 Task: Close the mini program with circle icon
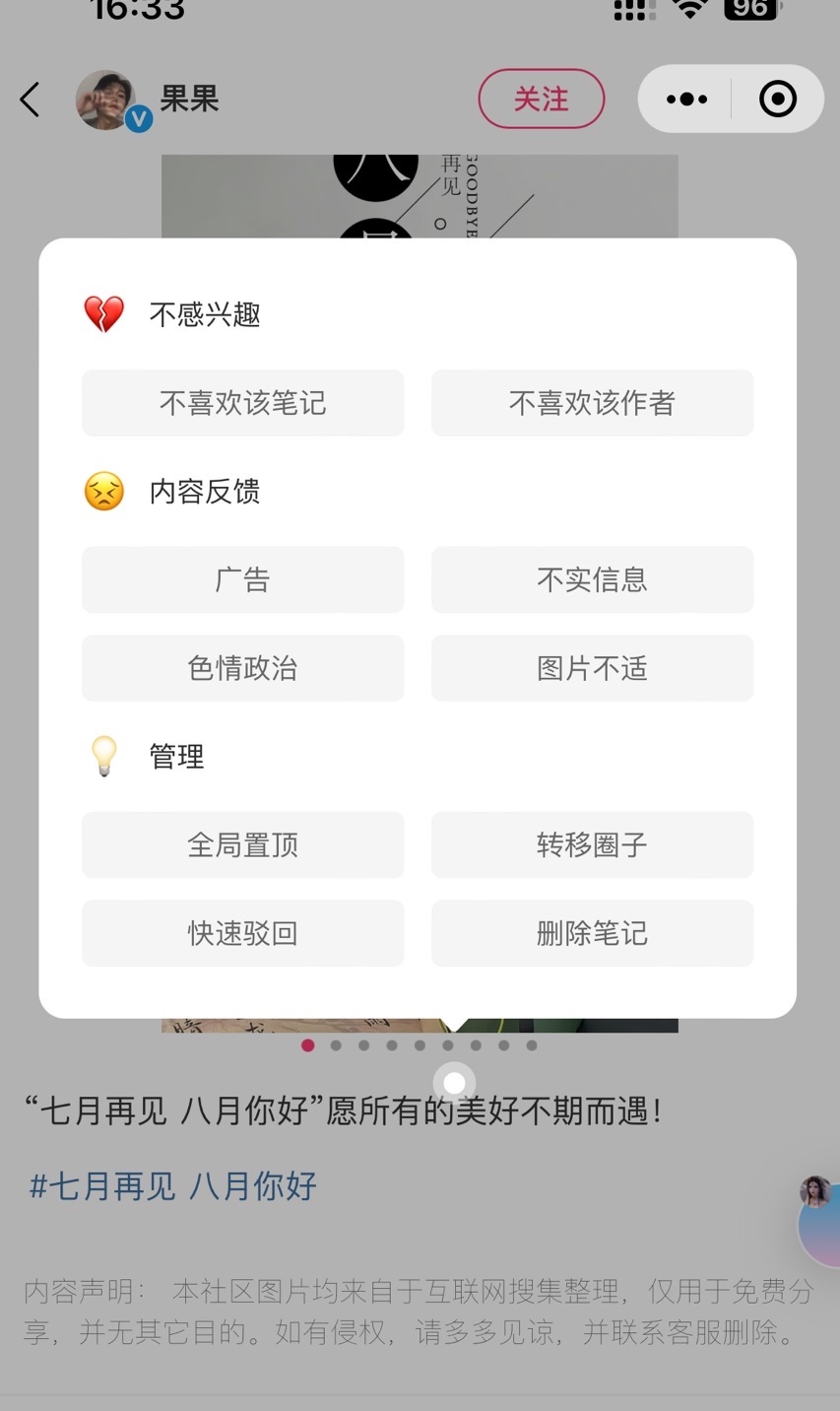[x=777, y=100]
